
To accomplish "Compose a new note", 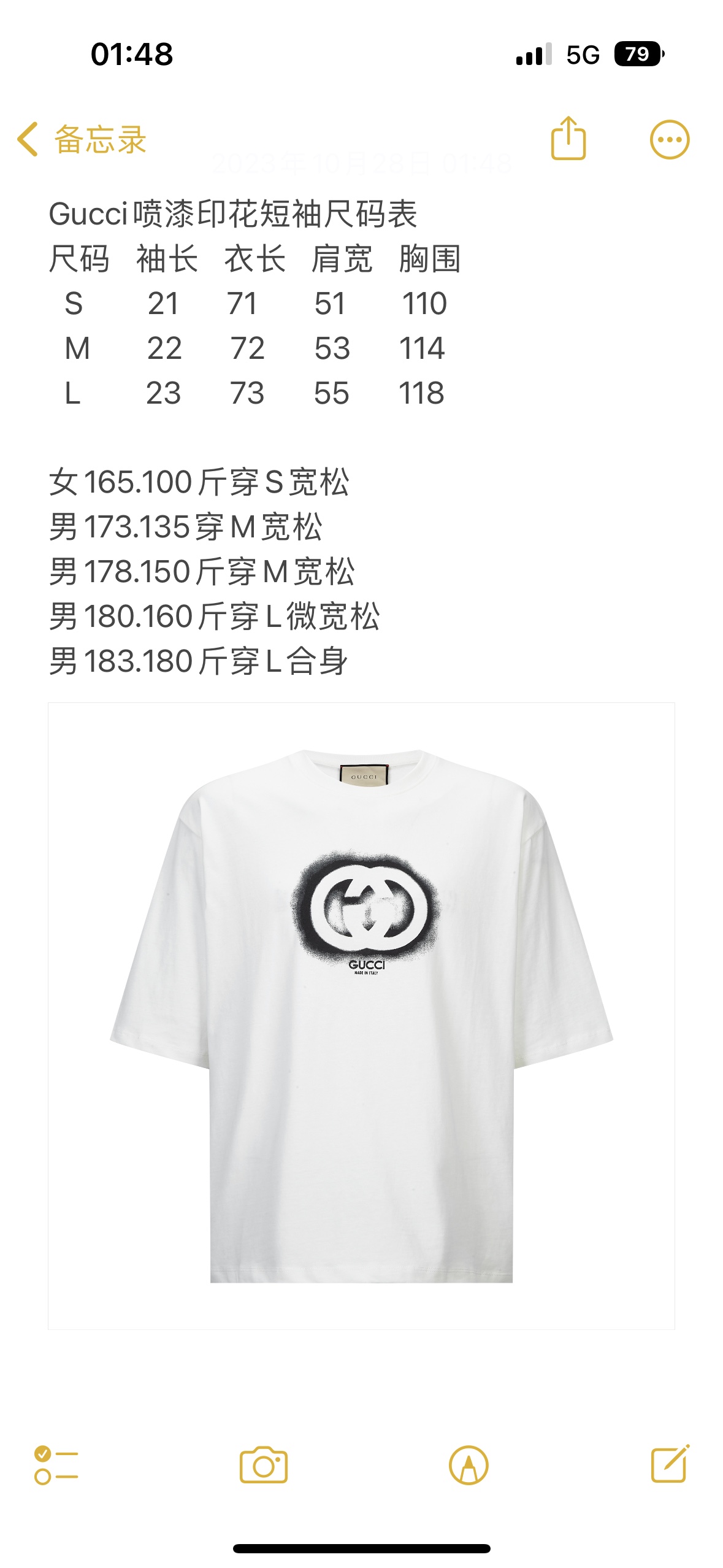I will [x=670, y=1464].
